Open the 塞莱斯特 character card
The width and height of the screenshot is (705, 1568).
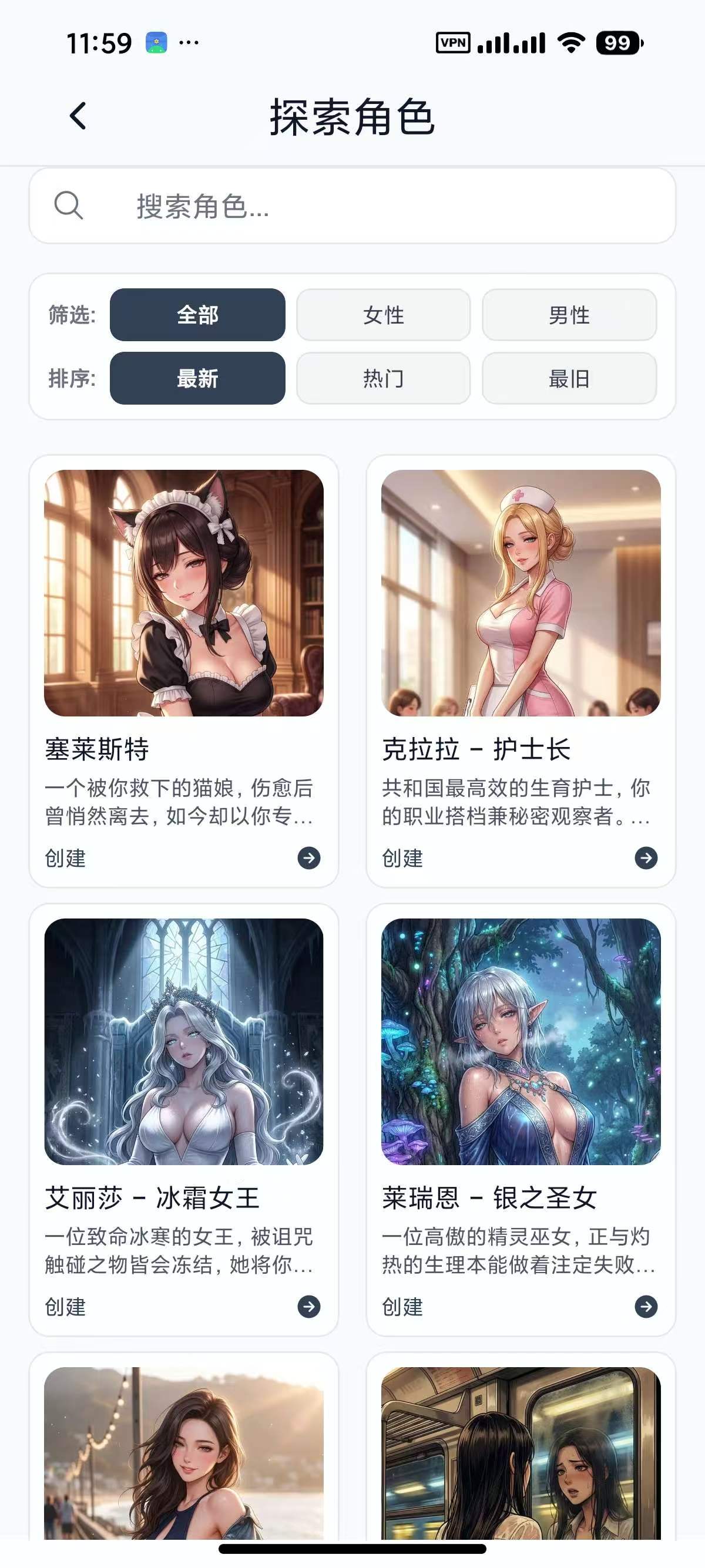pos(184,671)
